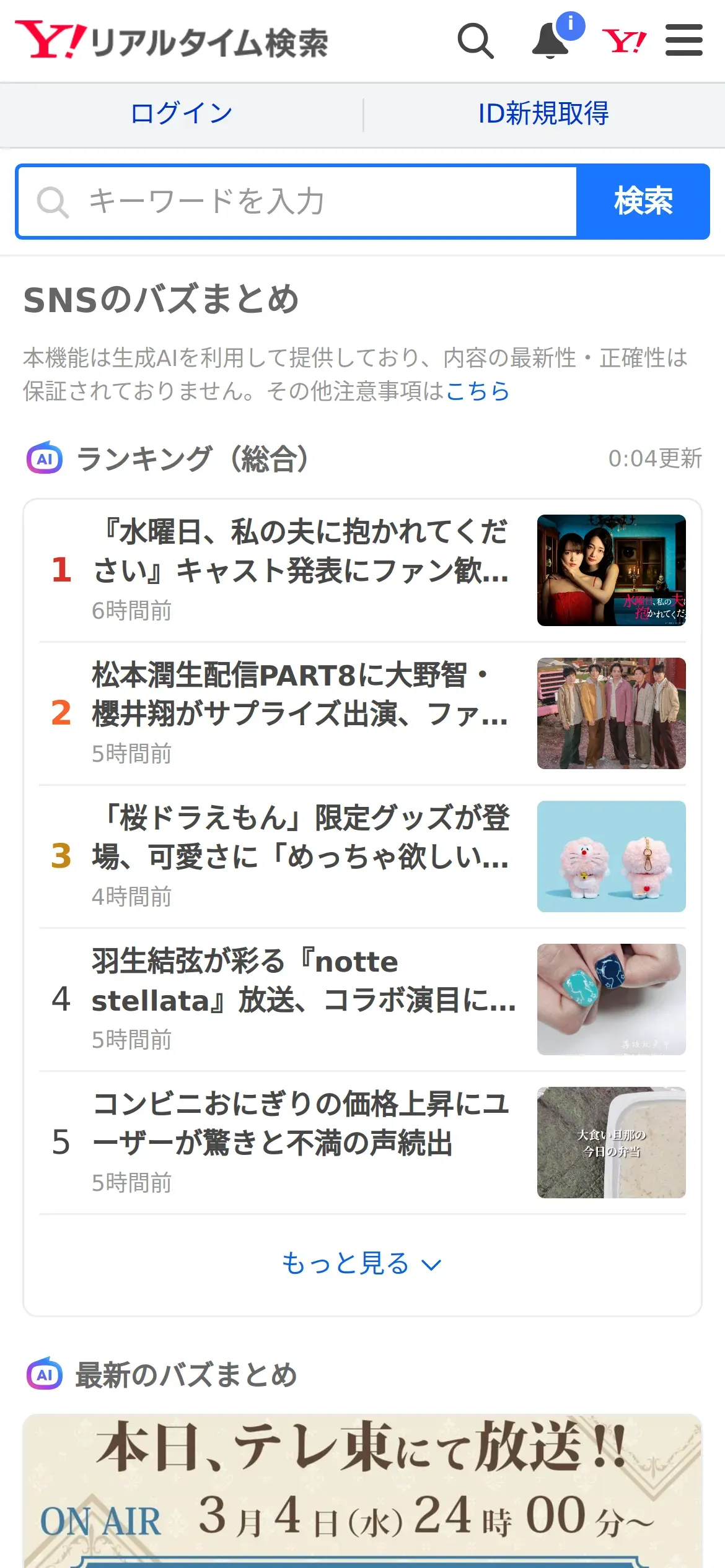Select ID新規取得
The width and height of the screenshot is (725, 1568).
tap(543, 114)
